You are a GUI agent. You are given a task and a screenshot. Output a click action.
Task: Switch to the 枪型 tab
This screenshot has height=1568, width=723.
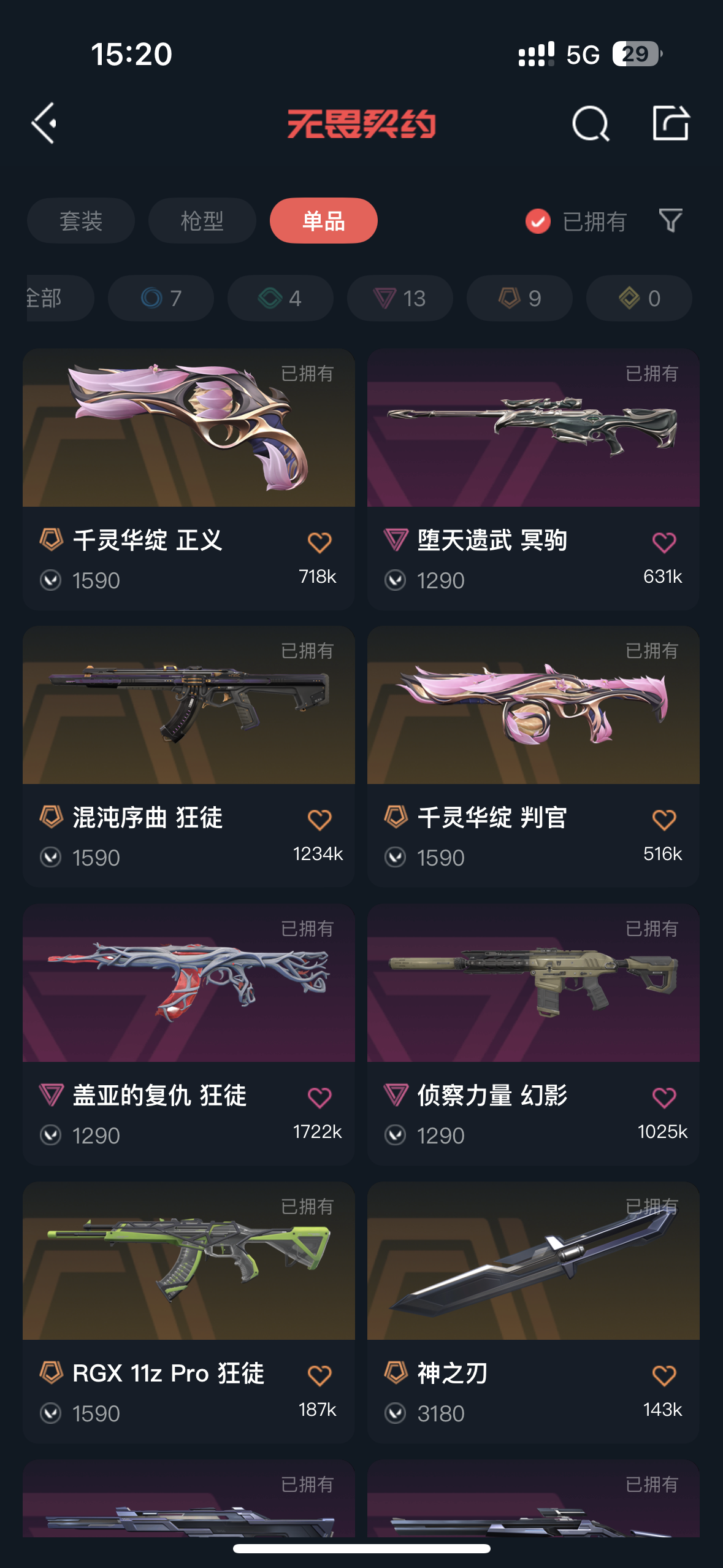tap(202, 221)
